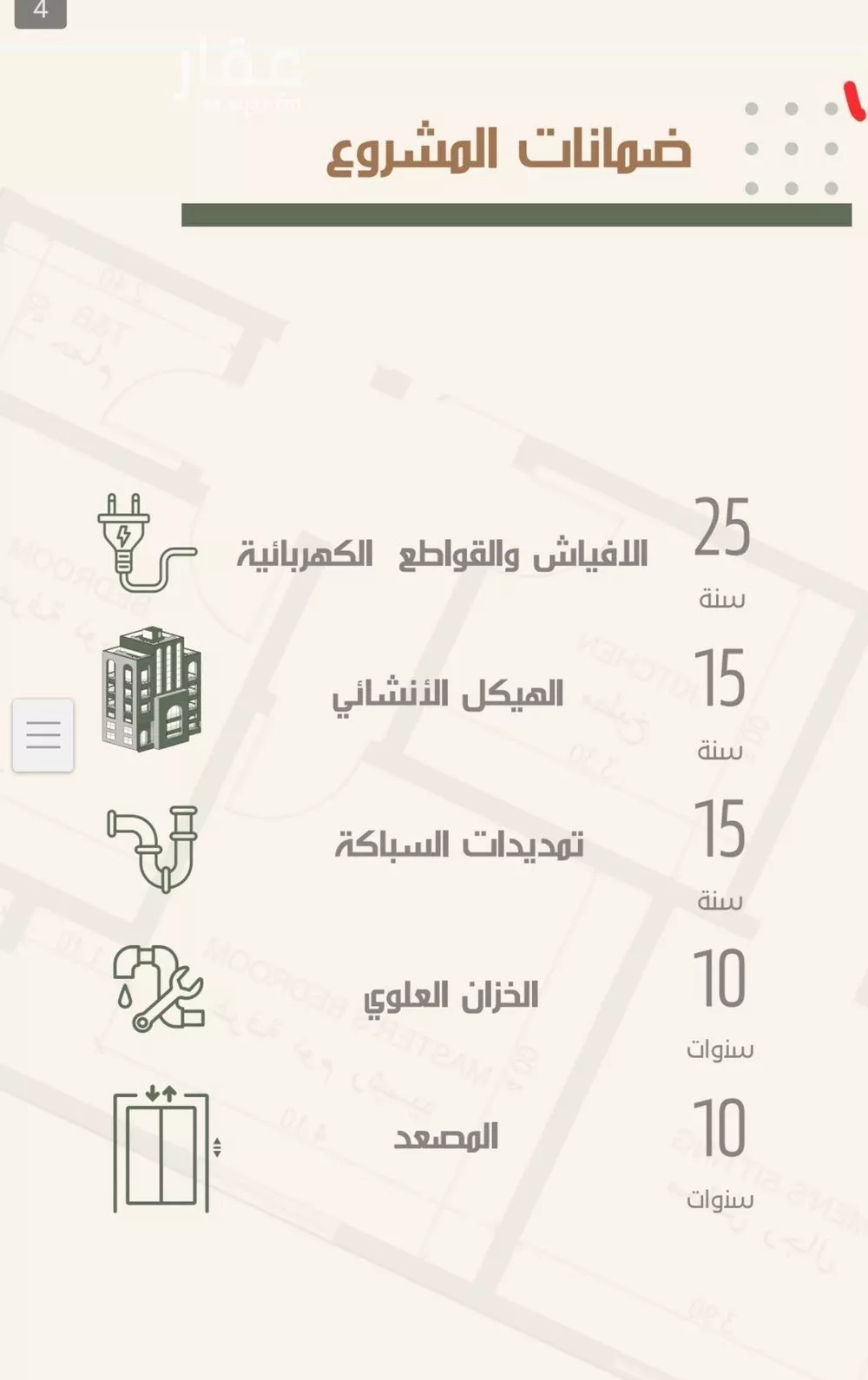
Task: Select the ضمانات المشروع heading
Action: tap(512, 152)
